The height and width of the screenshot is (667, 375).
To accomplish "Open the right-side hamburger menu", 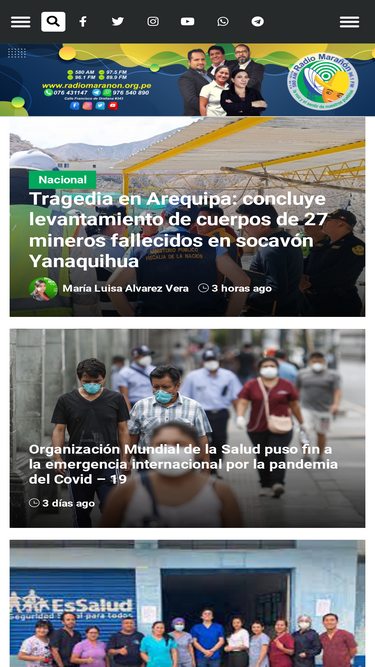I will click(x=349, y=22).
